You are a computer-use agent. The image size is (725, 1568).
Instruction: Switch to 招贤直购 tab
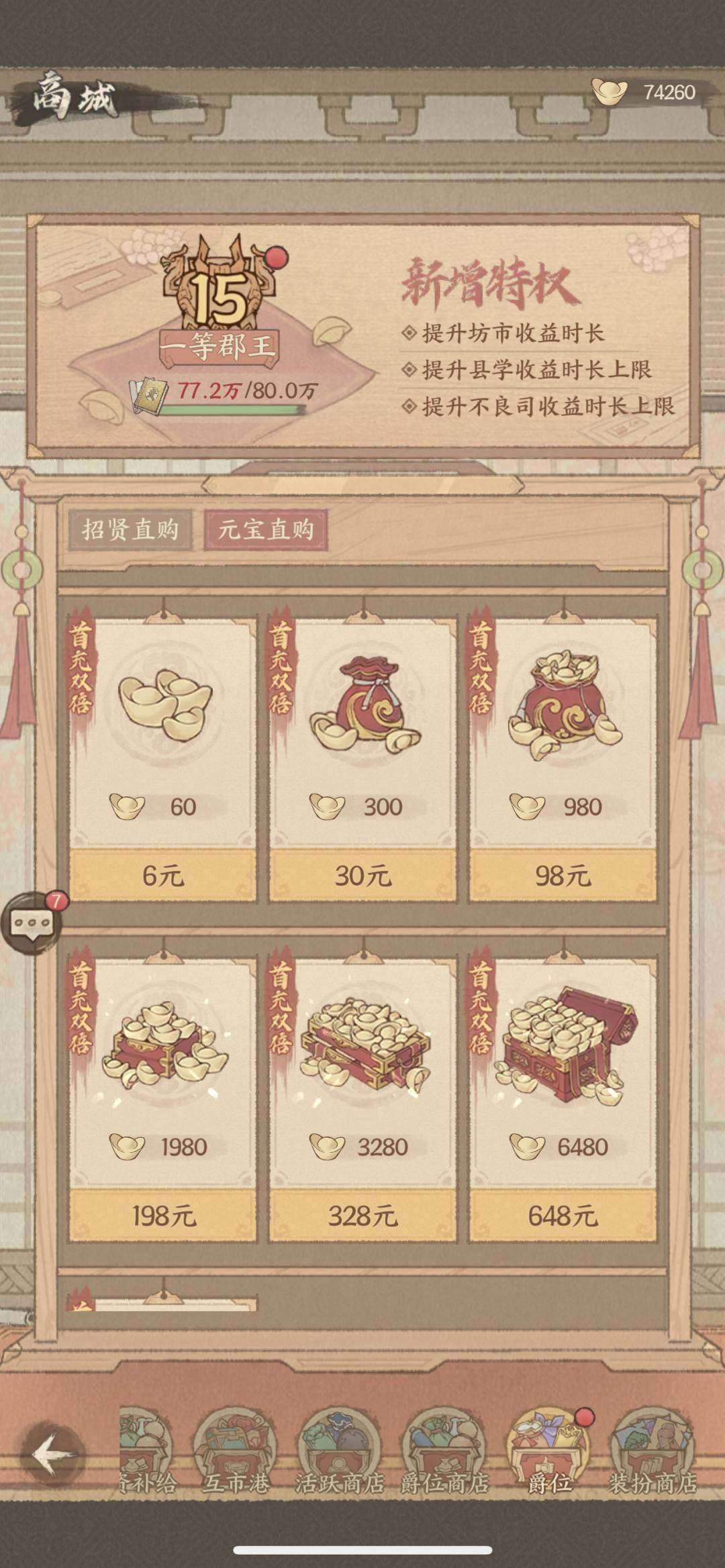[x=130, y=529]
